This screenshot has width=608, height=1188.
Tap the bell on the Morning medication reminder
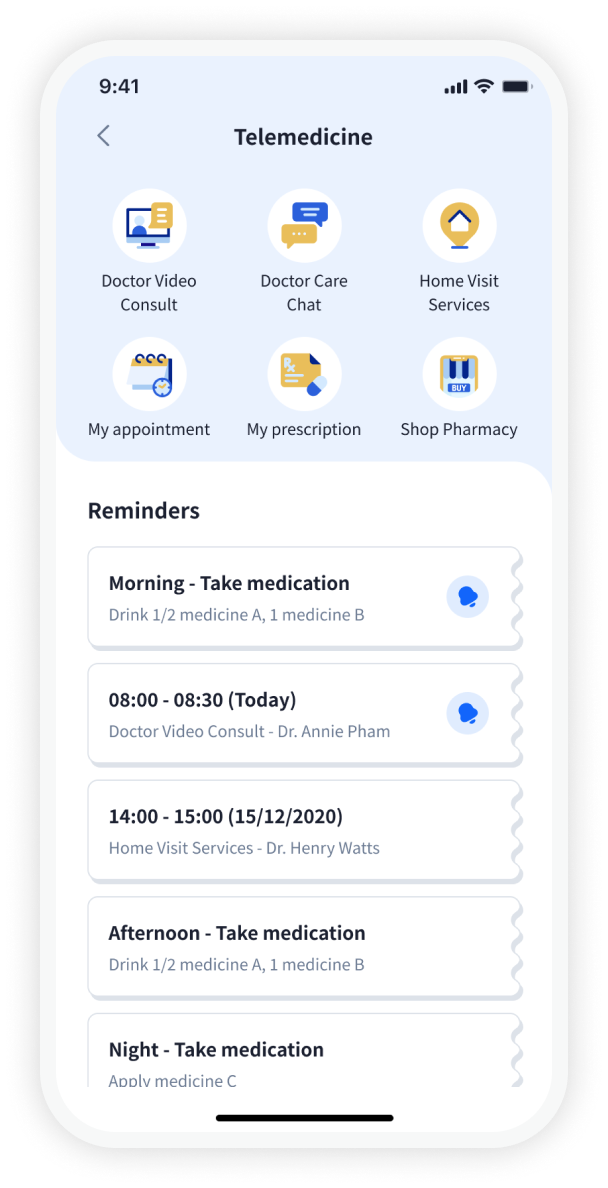pyautogui.click(x=467, y=597)
